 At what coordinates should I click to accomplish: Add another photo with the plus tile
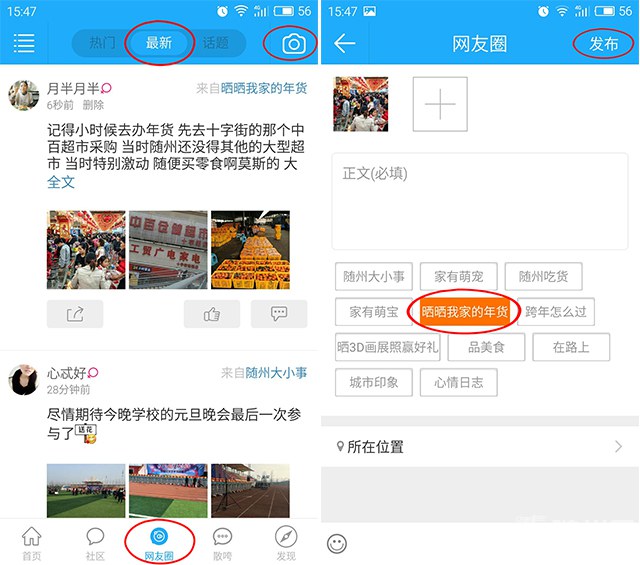[439, 104]
